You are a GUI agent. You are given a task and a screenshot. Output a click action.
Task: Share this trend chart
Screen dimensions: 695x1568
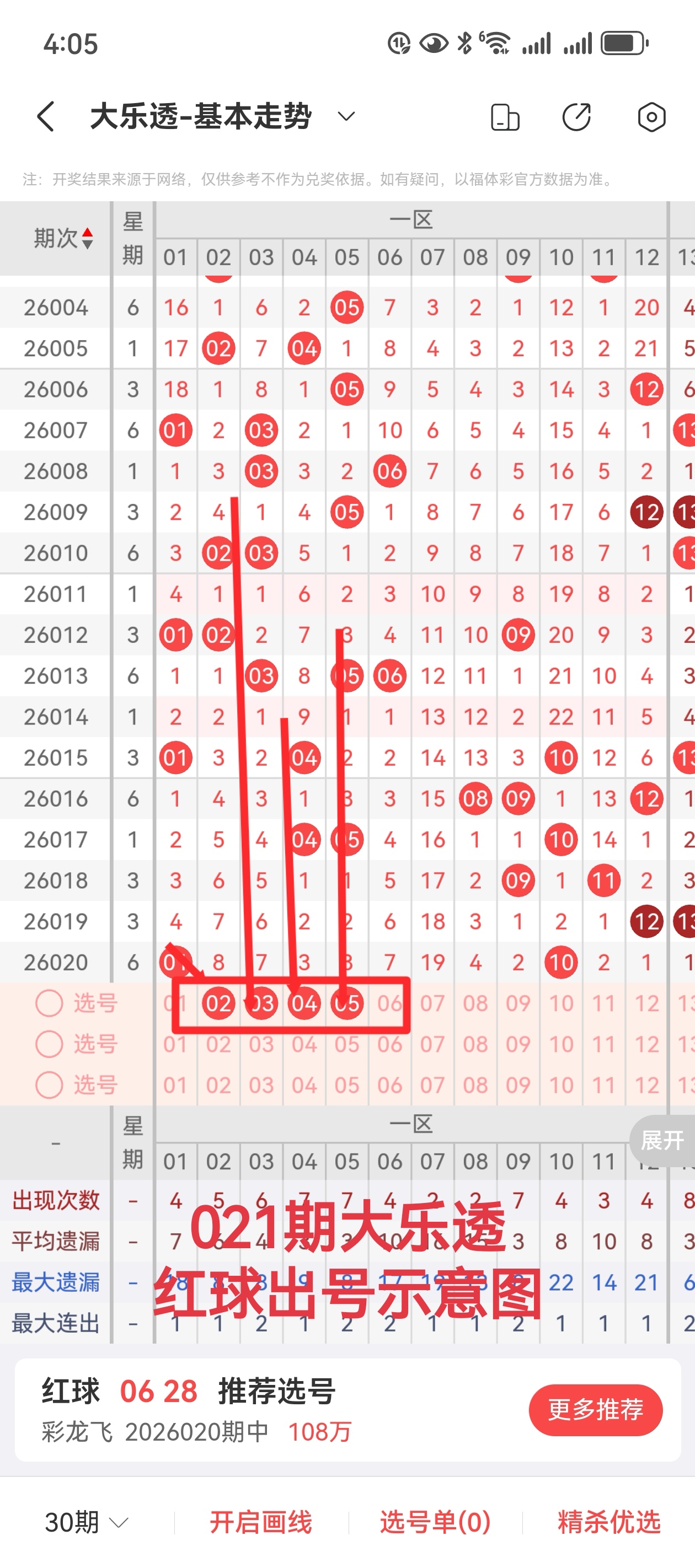576,117
